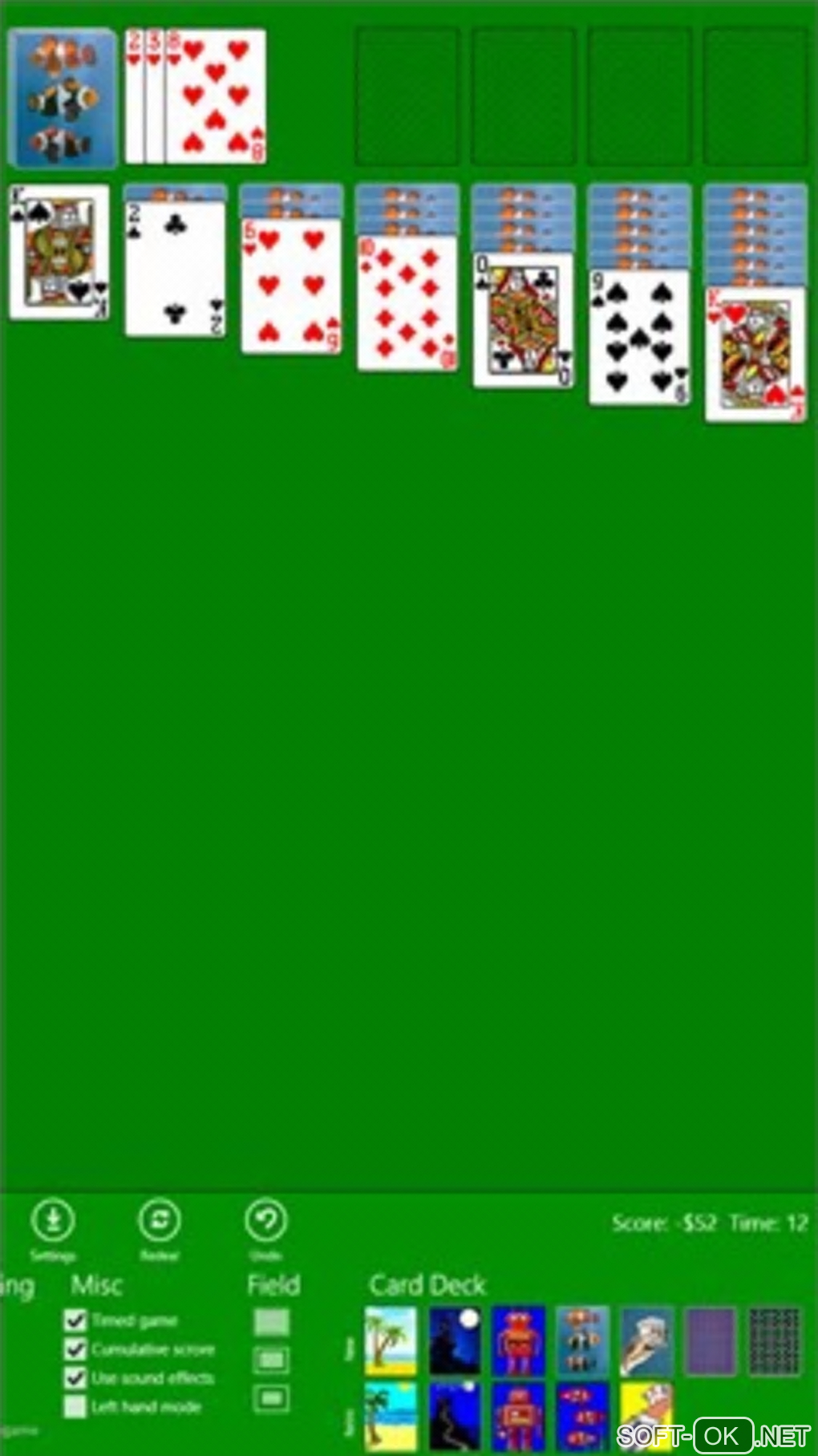Tap the Redeal button
This screenshot has width=818, height=1456.
[x=160, y=1222]
